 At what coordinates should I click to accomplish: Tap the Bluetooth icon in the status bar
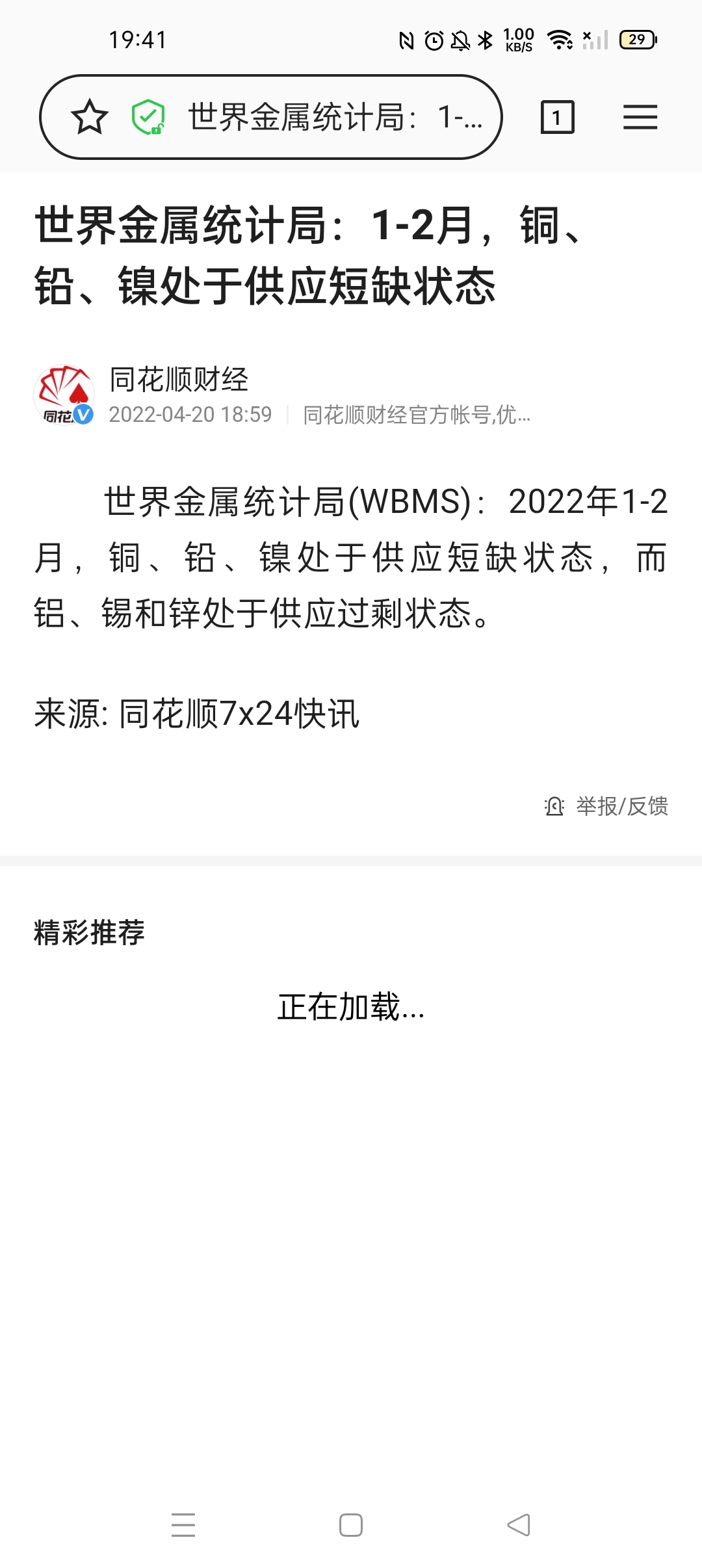(484, 40)
